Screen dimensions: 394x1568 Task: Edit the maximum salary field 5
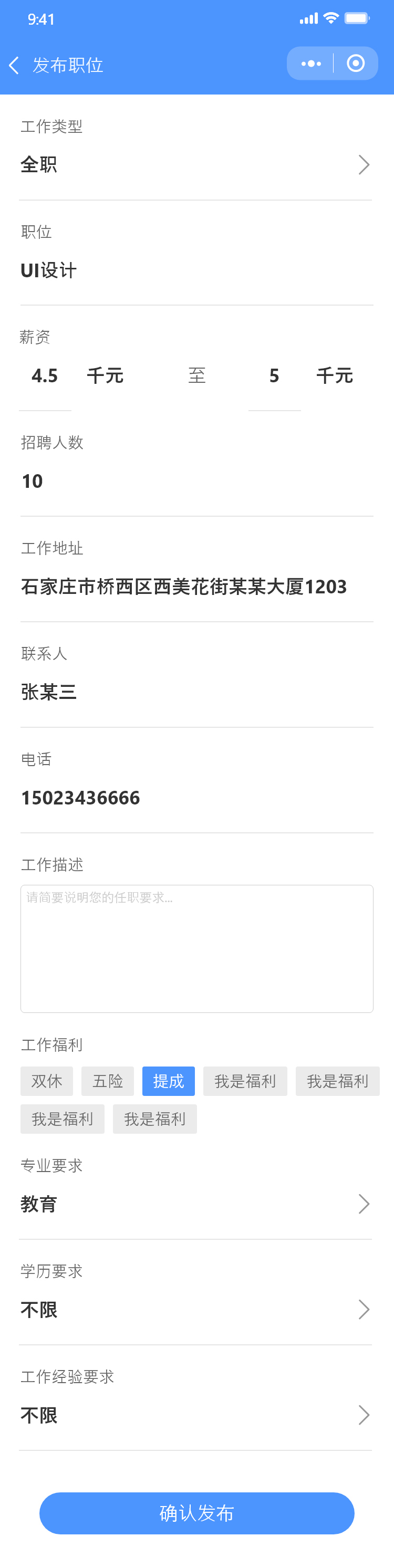[x=274, y=376]
